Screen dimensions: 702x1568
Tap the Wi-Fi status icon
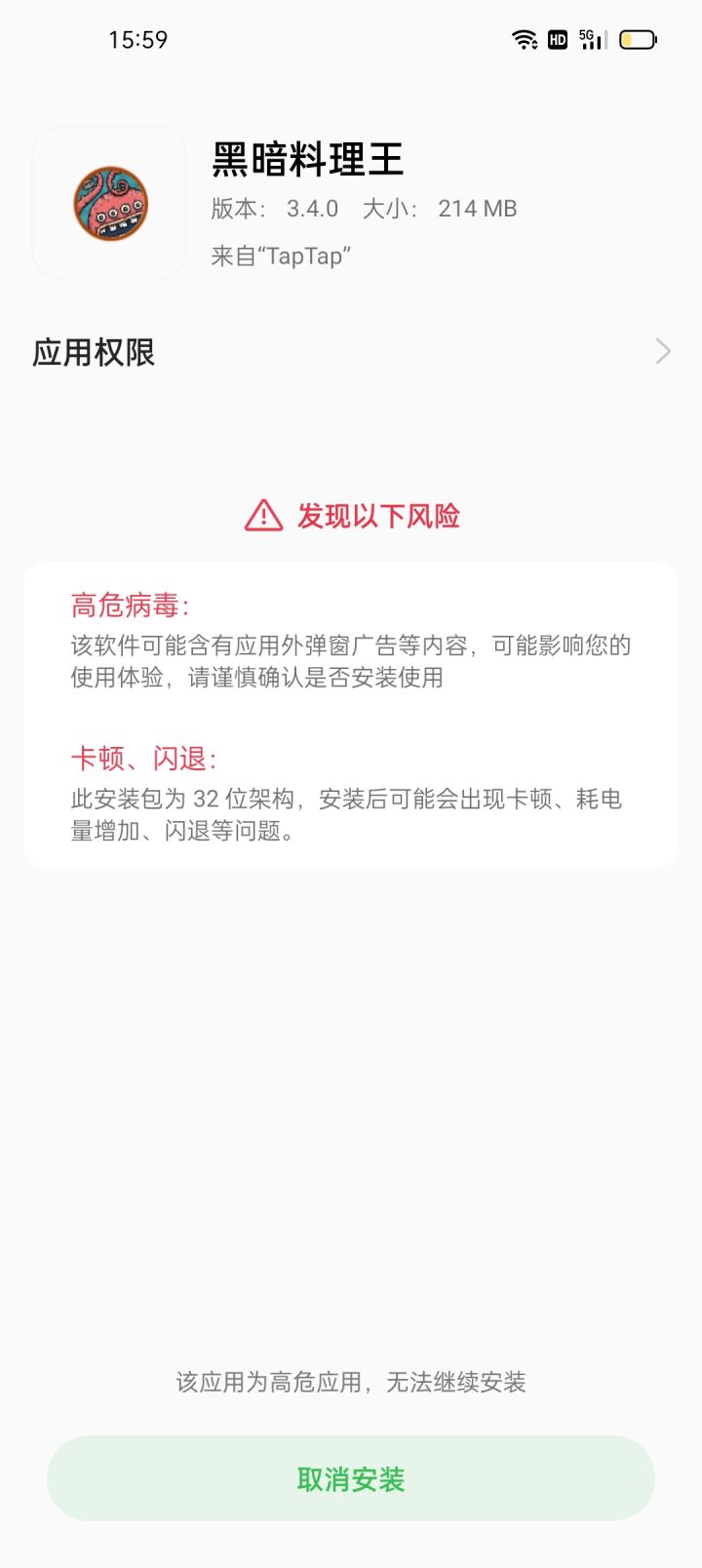pos(524,39)
